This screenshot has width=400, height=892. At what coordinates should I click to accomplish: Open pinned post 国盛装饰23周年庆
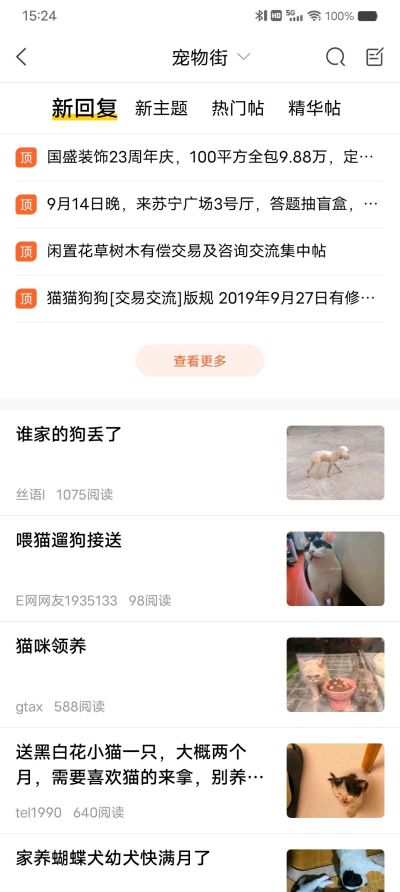tap(200, 157)
